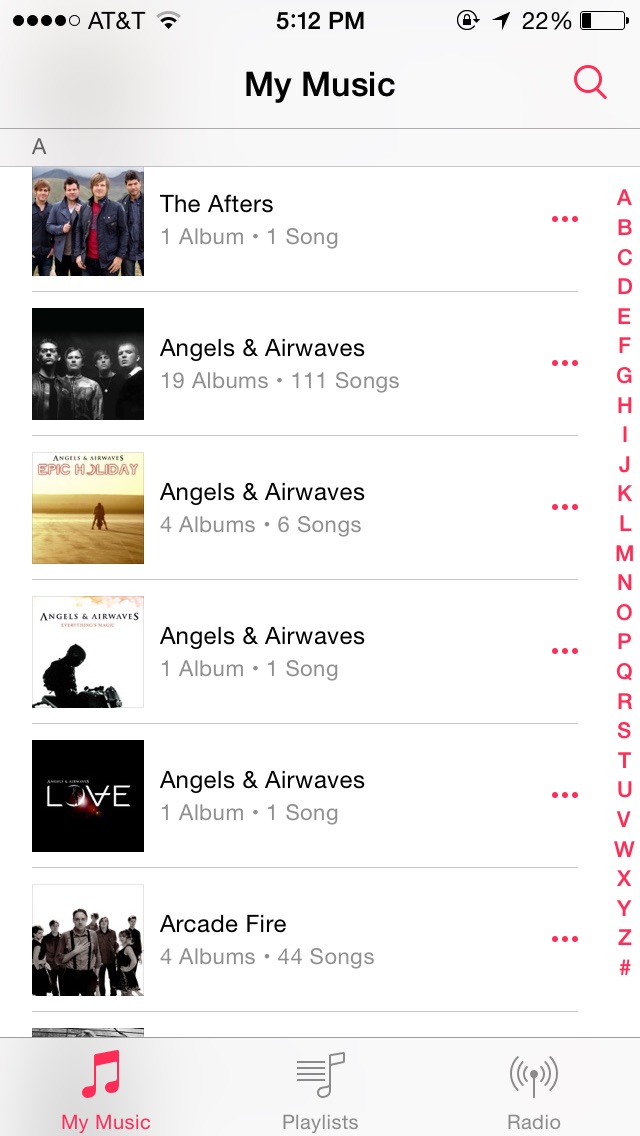Jump to letter Z in the index
The width and height of the screenshot is (640, 1136).
click(x=624, y=938)
